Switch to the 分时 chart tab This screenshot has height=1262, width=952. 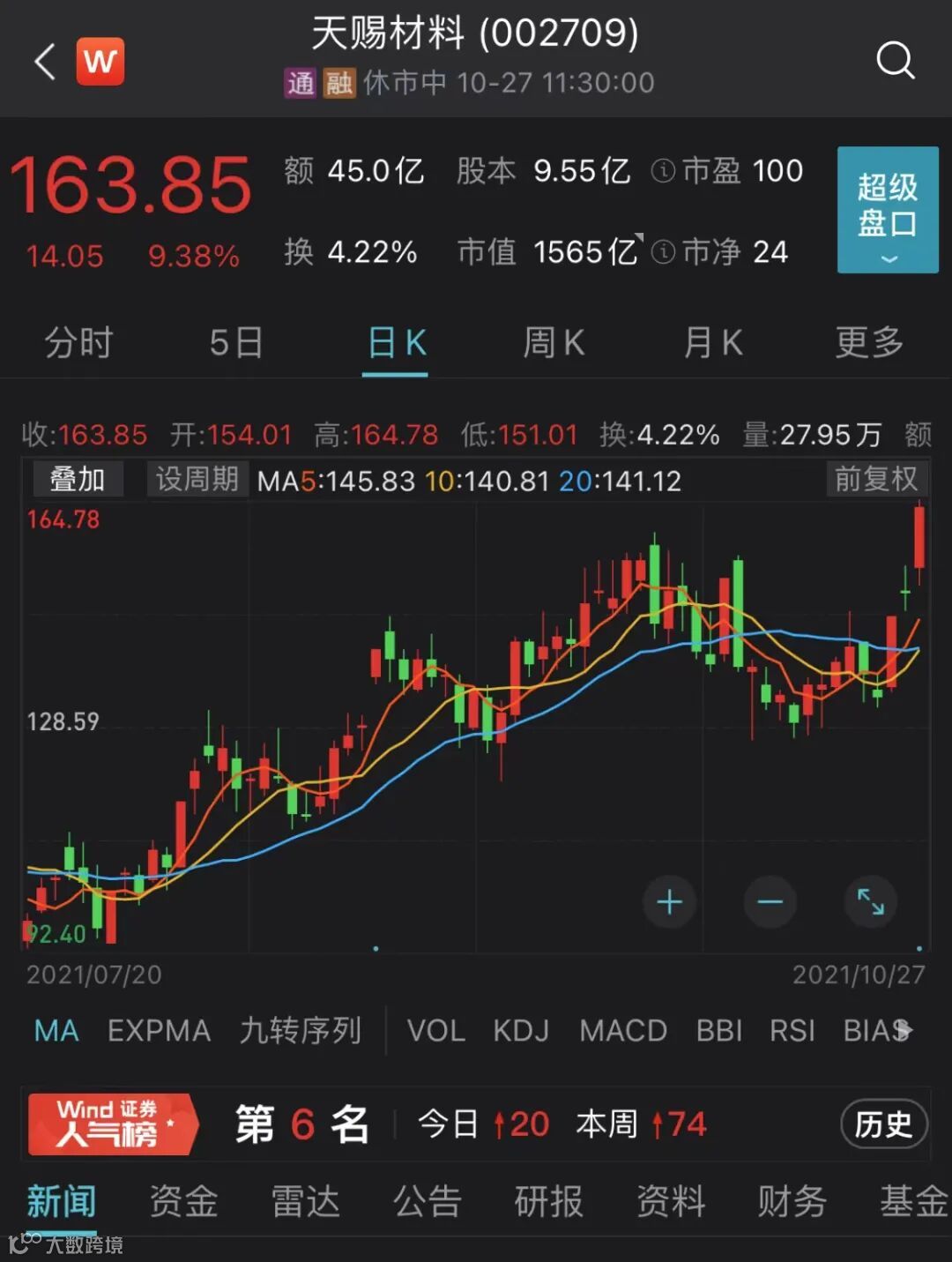click(78, 342)
